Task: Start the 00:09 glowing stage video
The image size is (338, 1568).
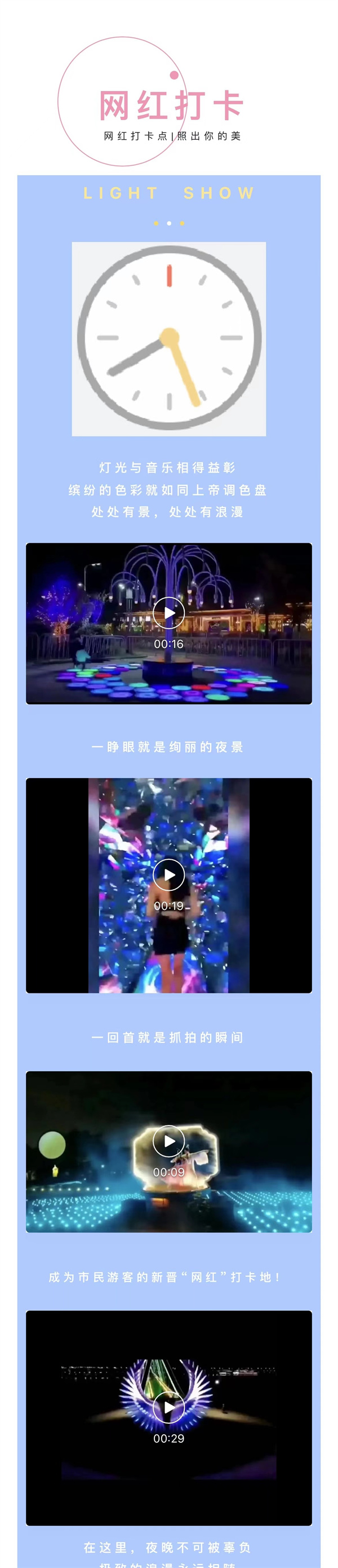Action: 168,1141
